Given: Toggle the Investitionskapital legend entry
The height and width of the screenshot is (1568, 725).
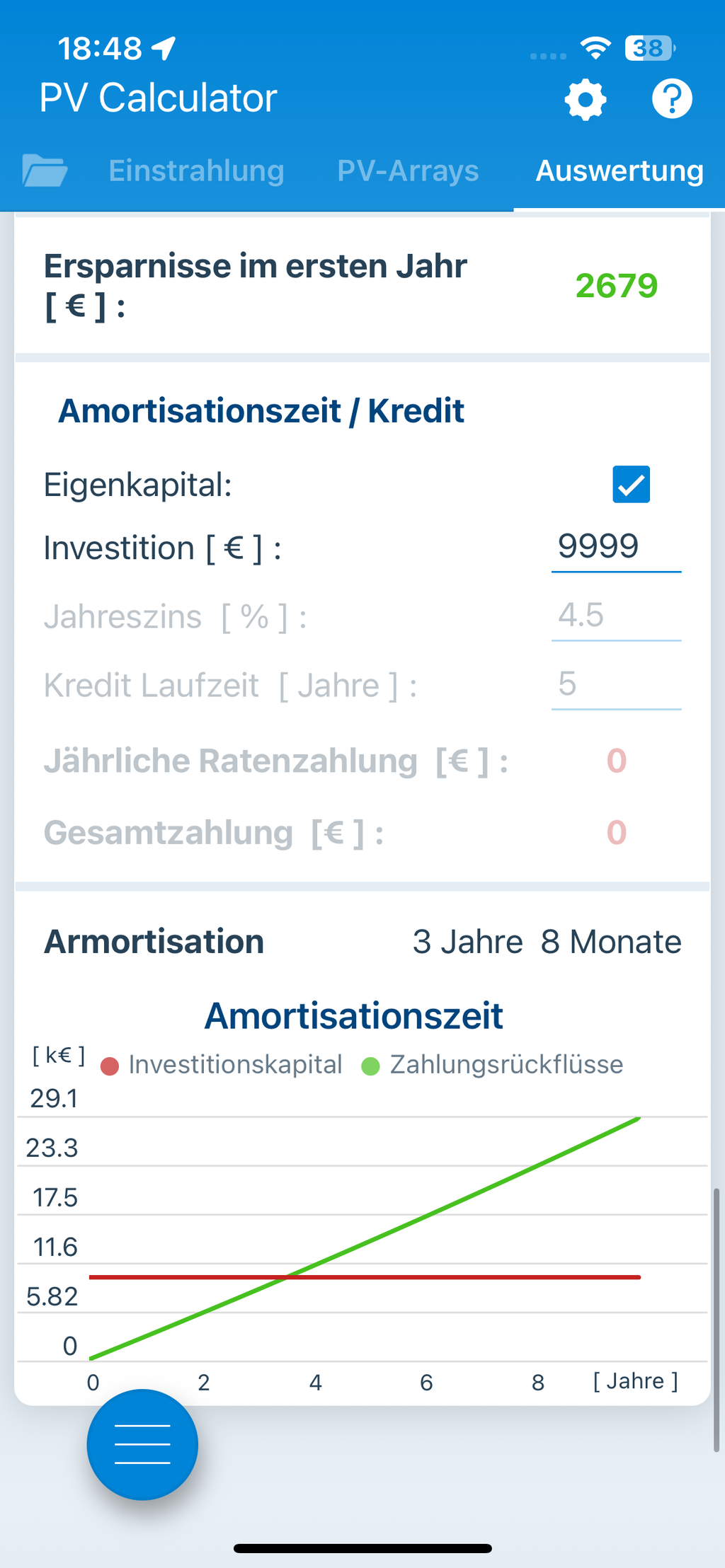Looking at the screenshot, I should click(222, 1065).
